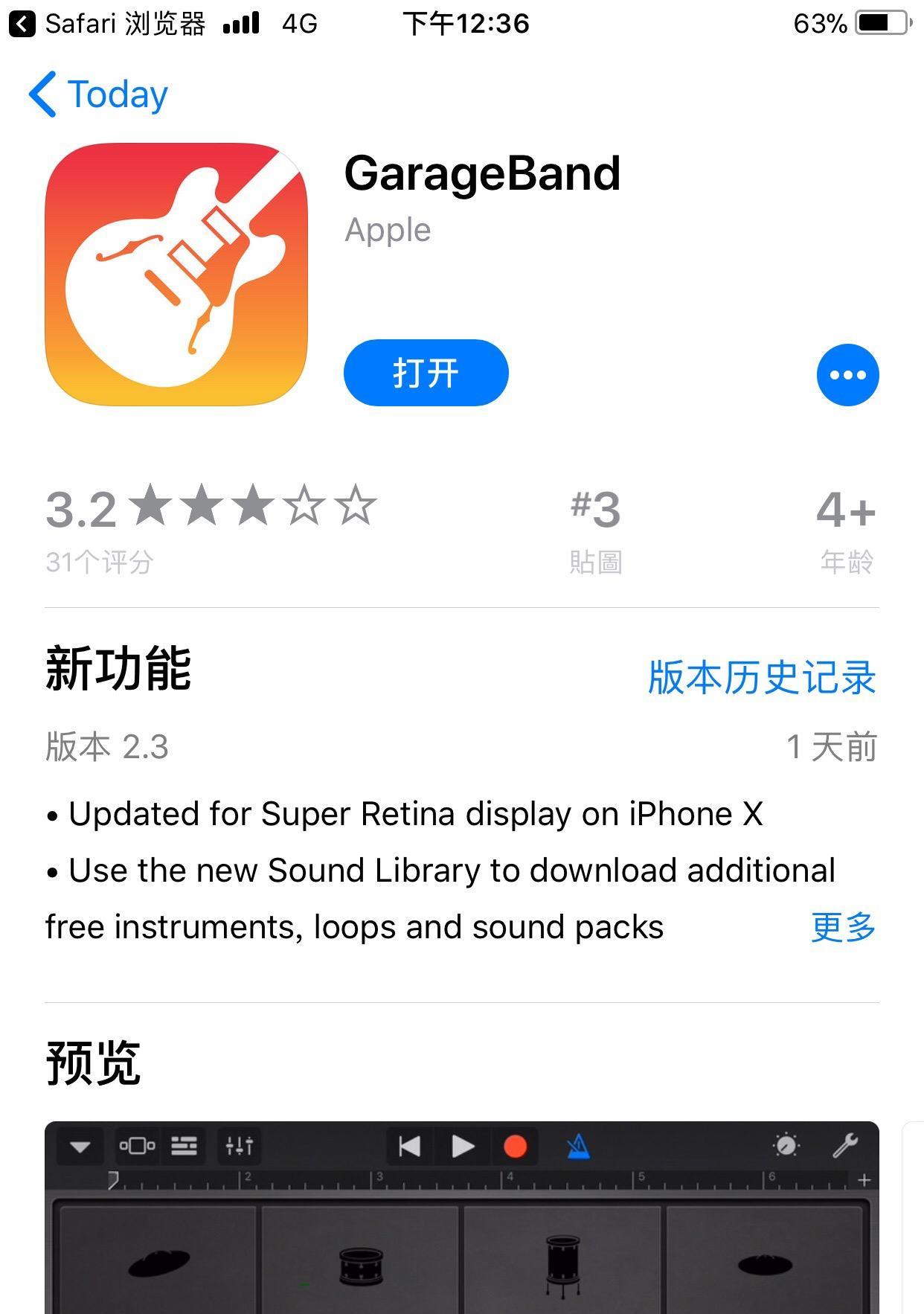
Task: Expand release notes with 更多
Action: coord(843,927)
